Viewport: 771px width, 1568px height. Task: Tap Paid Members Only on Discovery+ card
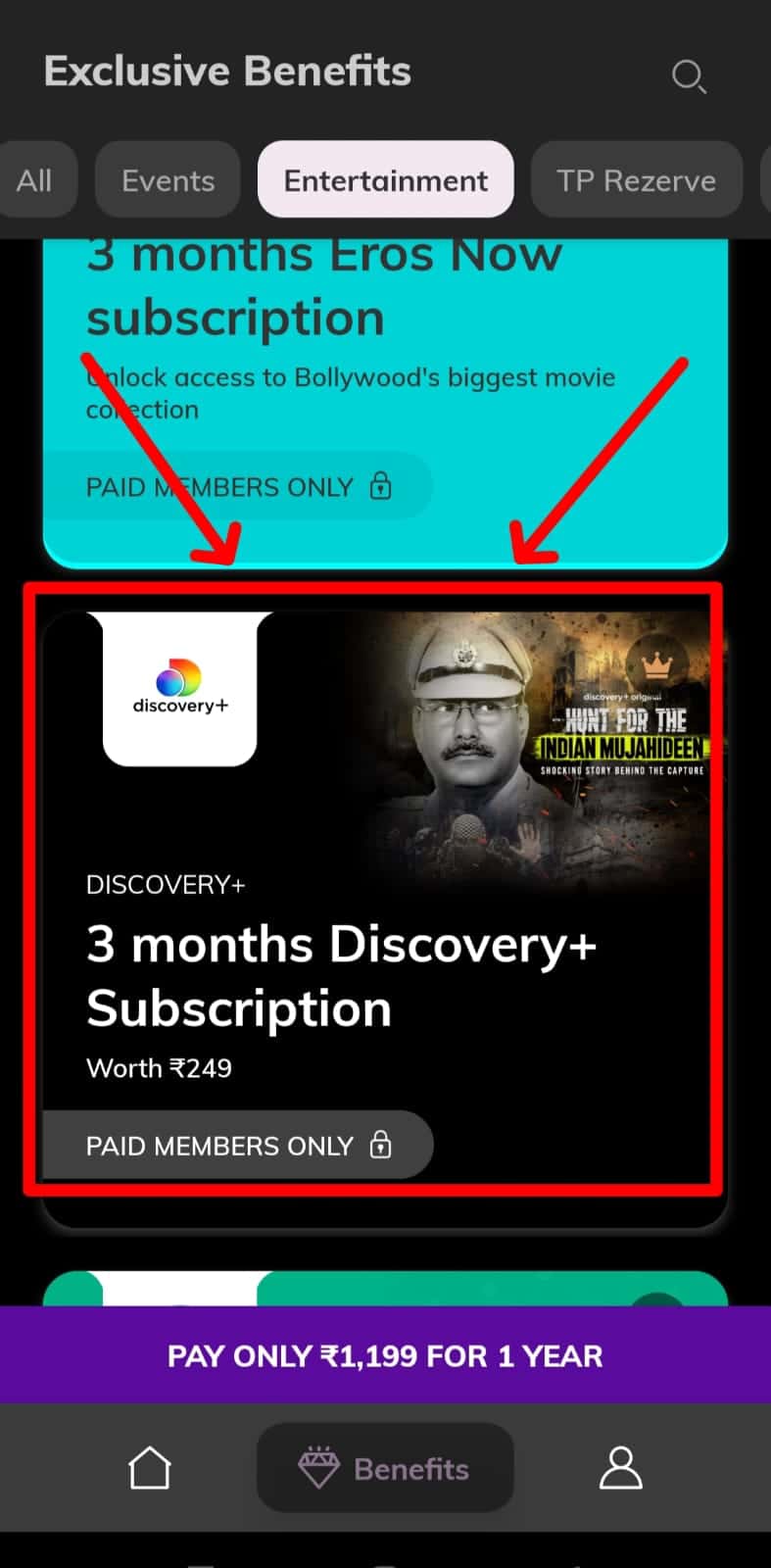tap(238, 1145)
